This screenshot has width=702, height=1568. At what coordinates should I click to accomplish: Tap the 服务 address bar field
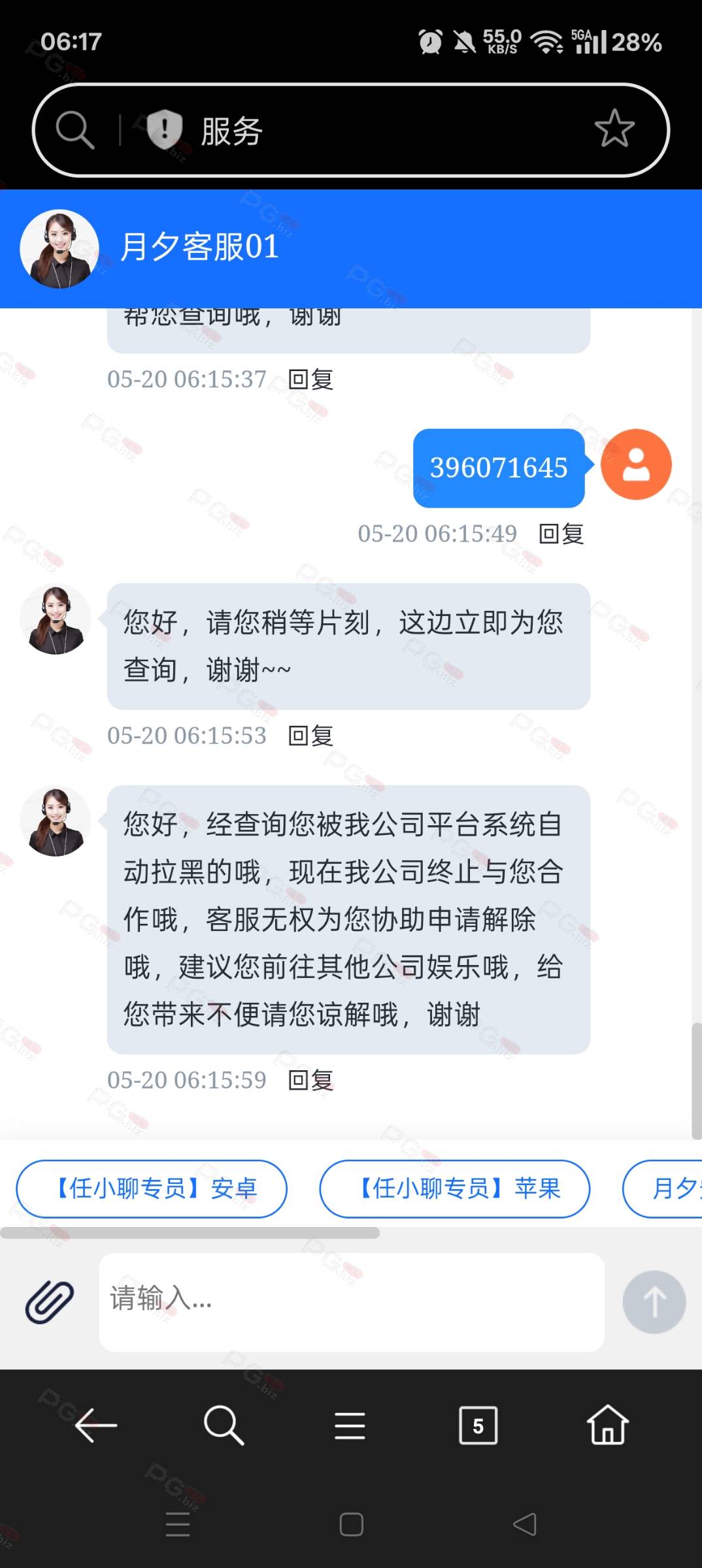pyautogui.click(x=350, y=130)
